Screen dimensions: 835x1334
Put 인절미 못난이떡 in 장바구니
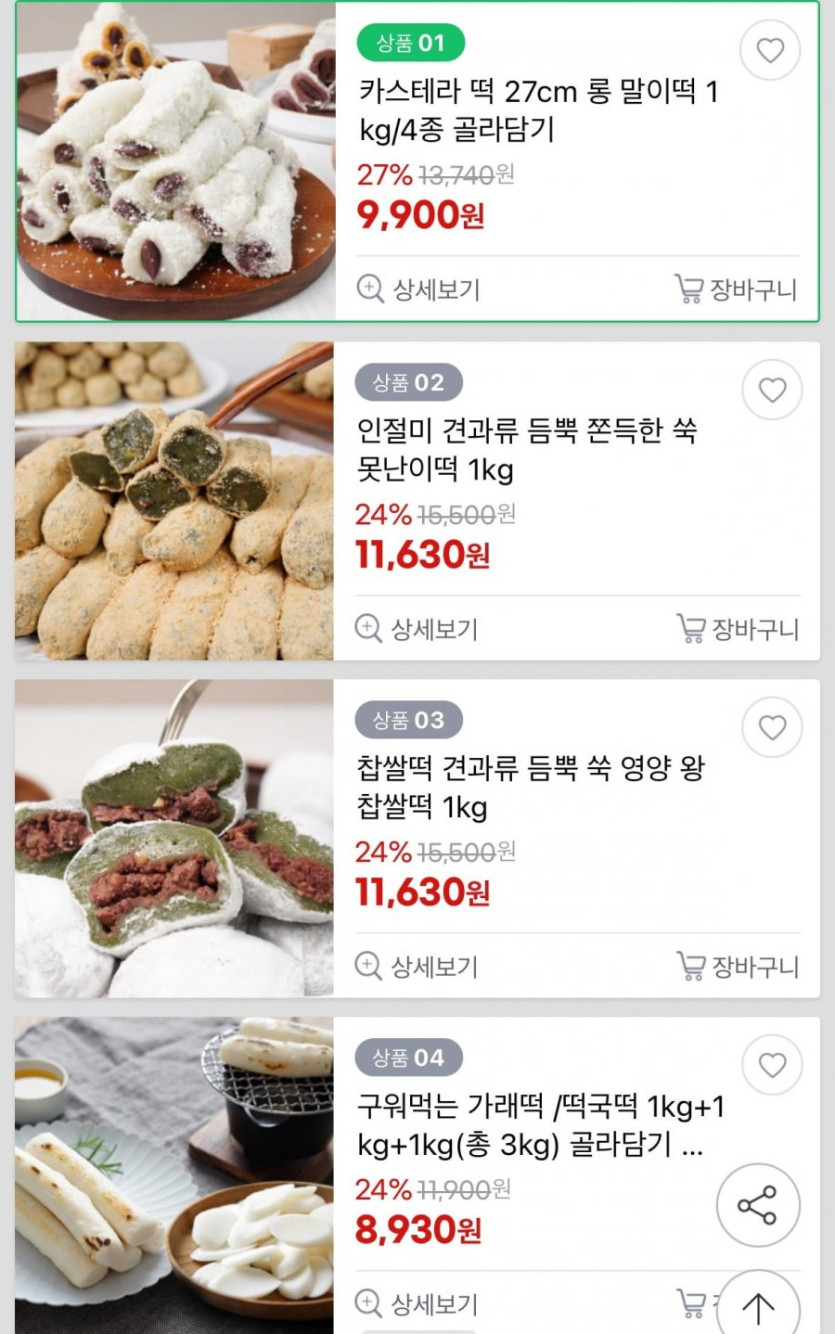tap(738, 629)
